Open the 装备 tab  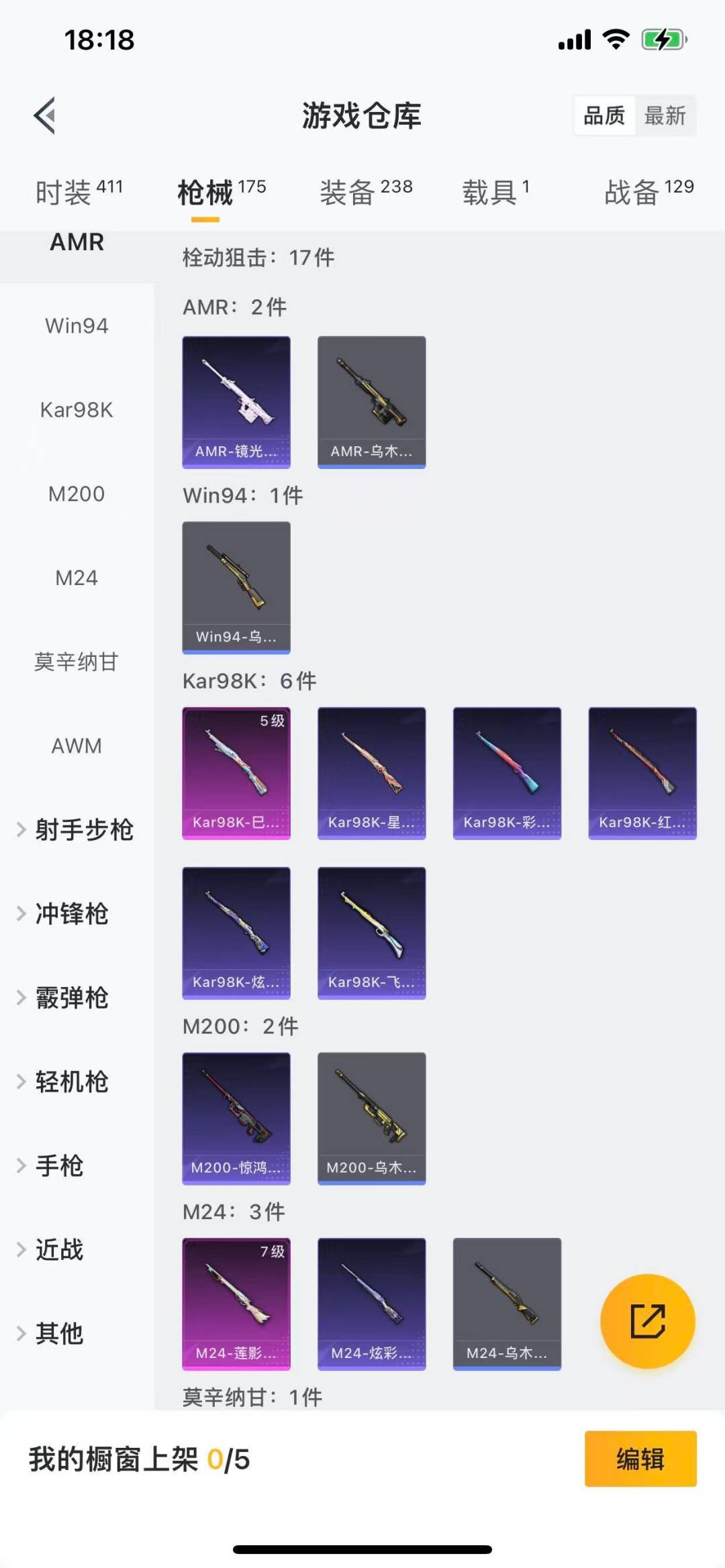tap(366, 192)
